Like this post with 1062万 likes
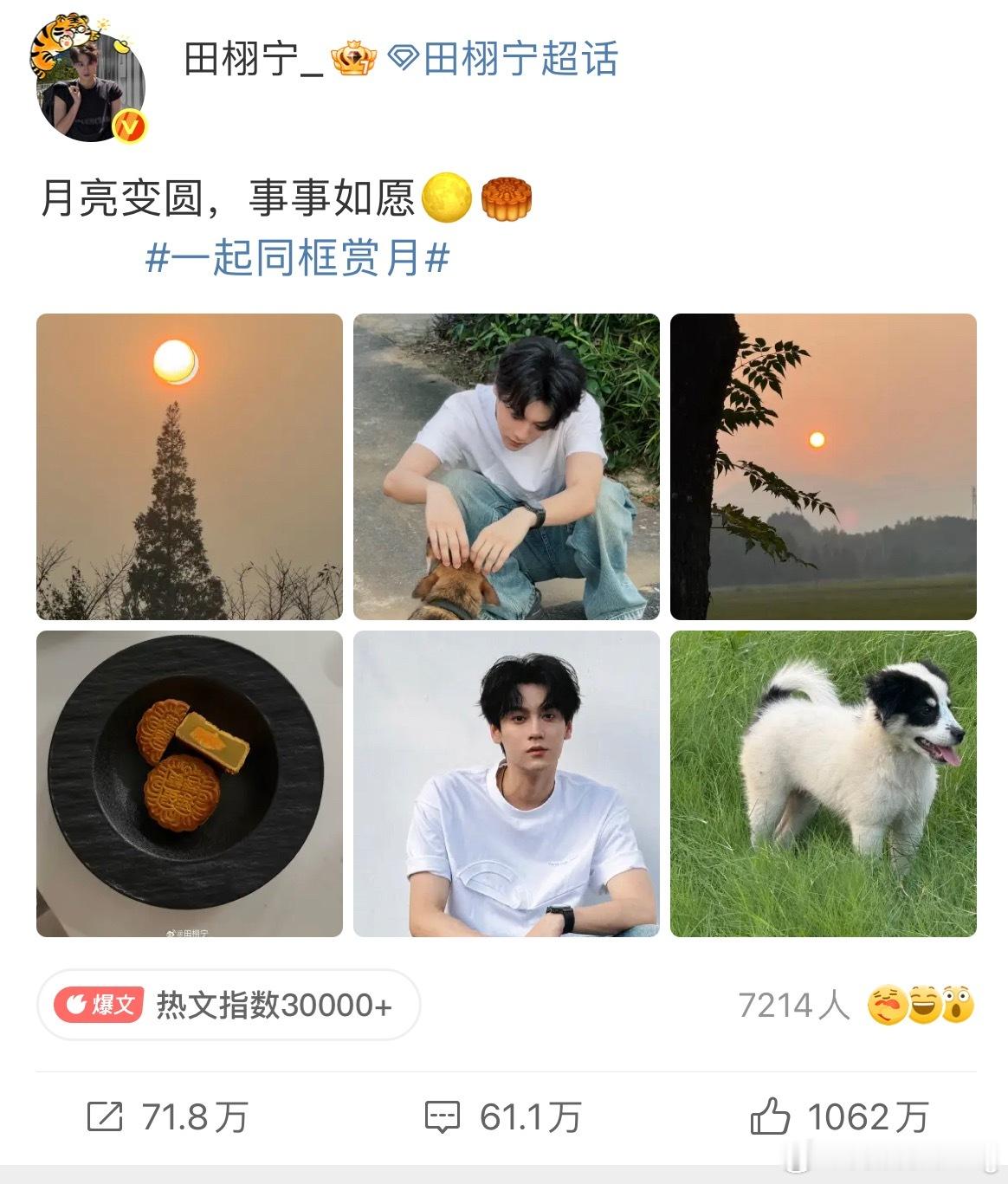 [x=838, y=1117]
